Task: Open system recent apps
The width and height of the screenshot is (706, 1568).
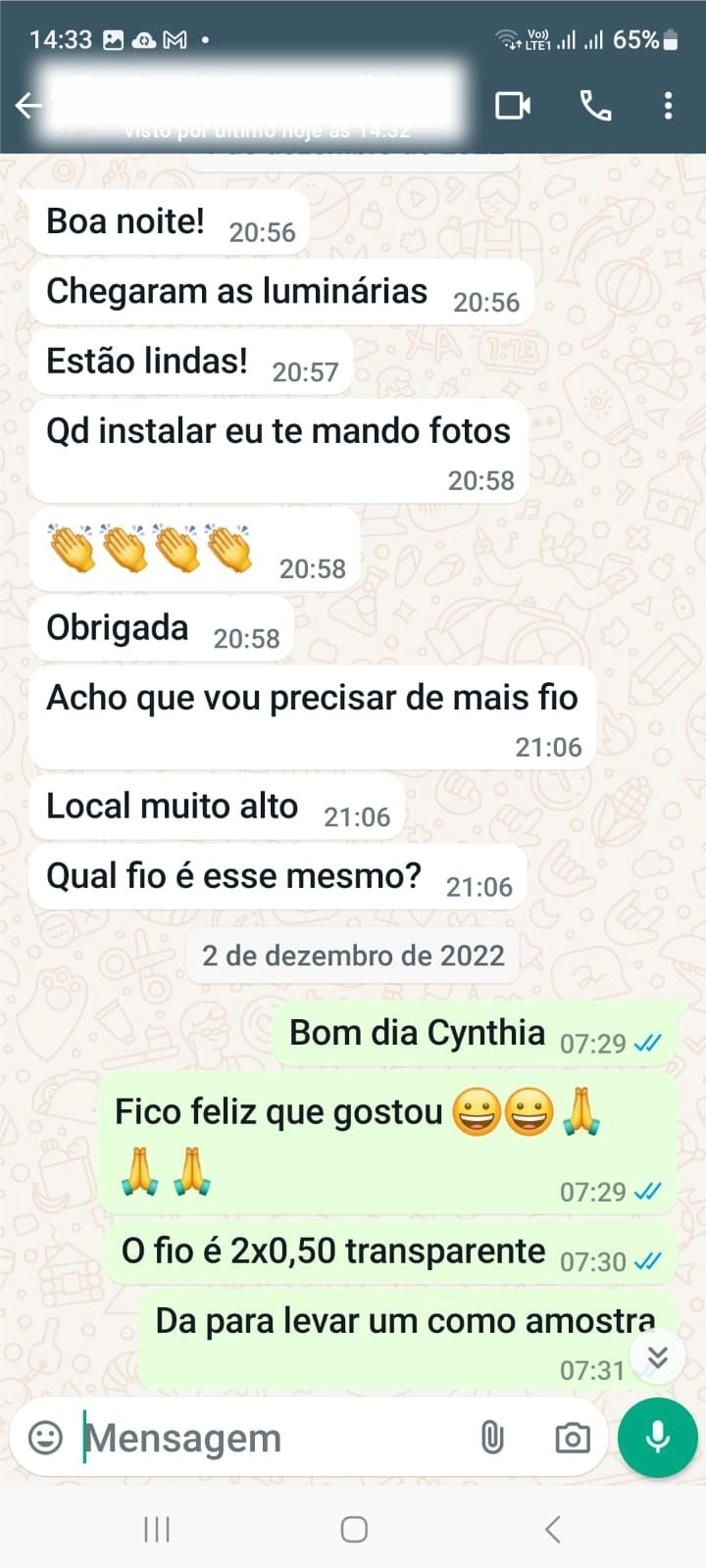Action: pyautogui.click(x=157, y=1529)
